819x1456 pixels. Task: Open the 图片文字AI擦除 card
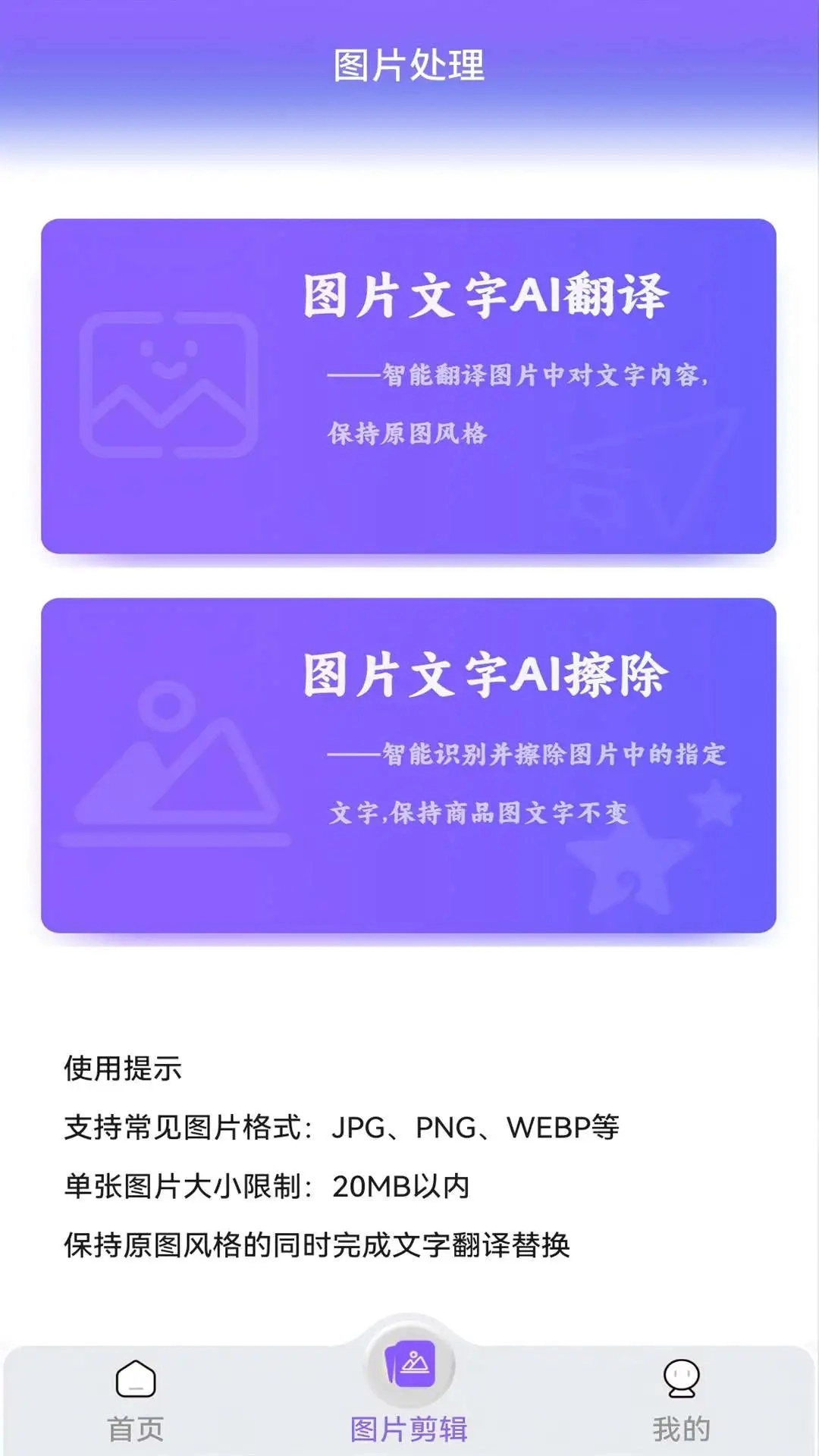409,765
